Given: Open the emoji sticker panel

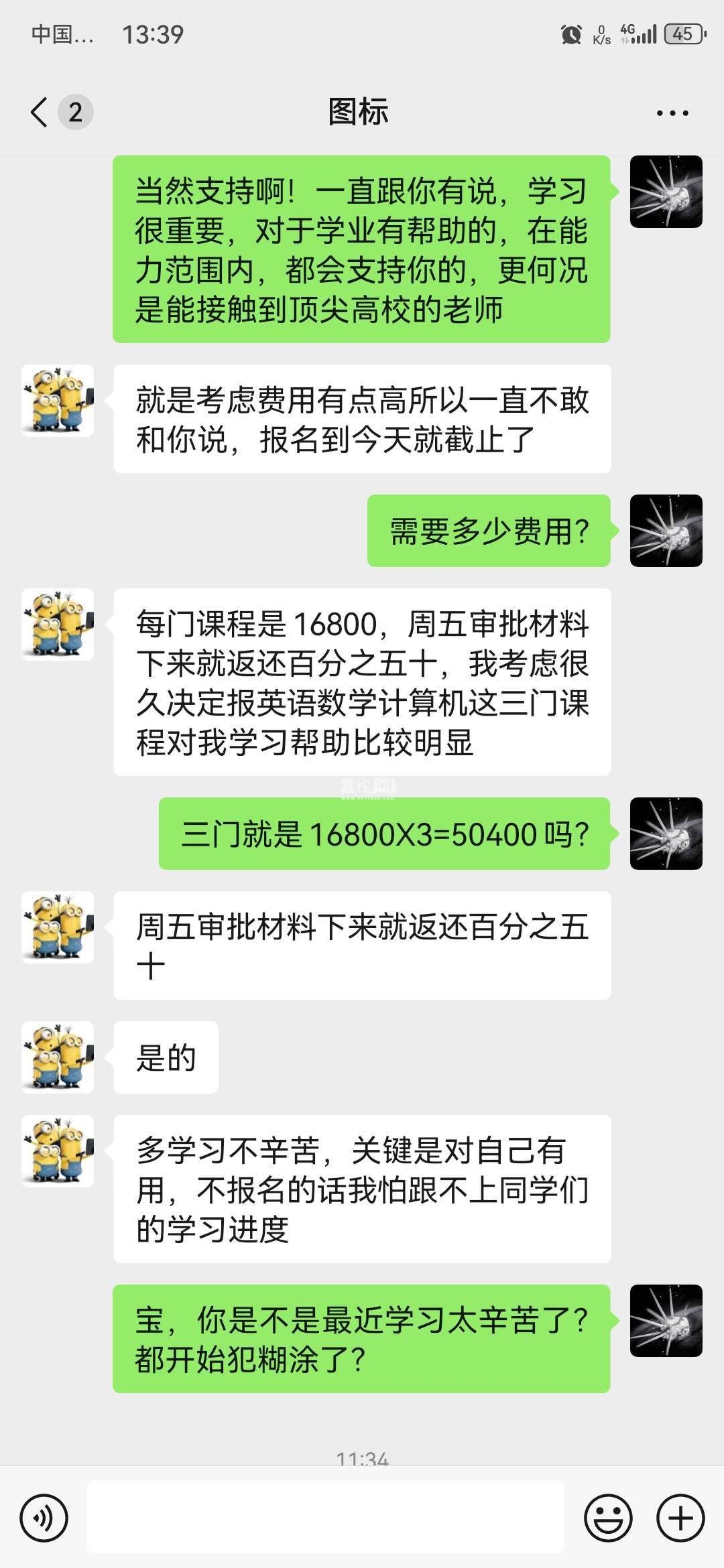Looking at the screenshot, I should coord(608,1518).
